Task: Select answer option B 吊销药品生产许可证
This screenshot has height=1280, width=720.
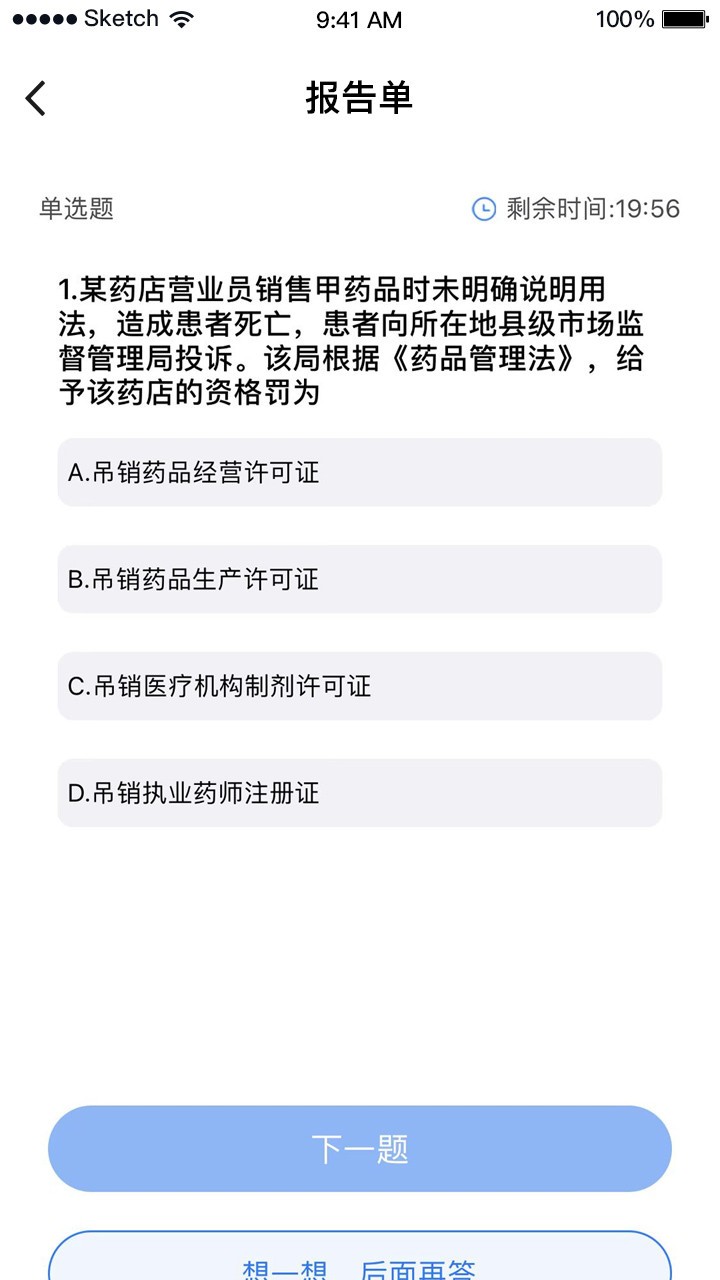Action: pyautogui.click(x=360, y=579)
